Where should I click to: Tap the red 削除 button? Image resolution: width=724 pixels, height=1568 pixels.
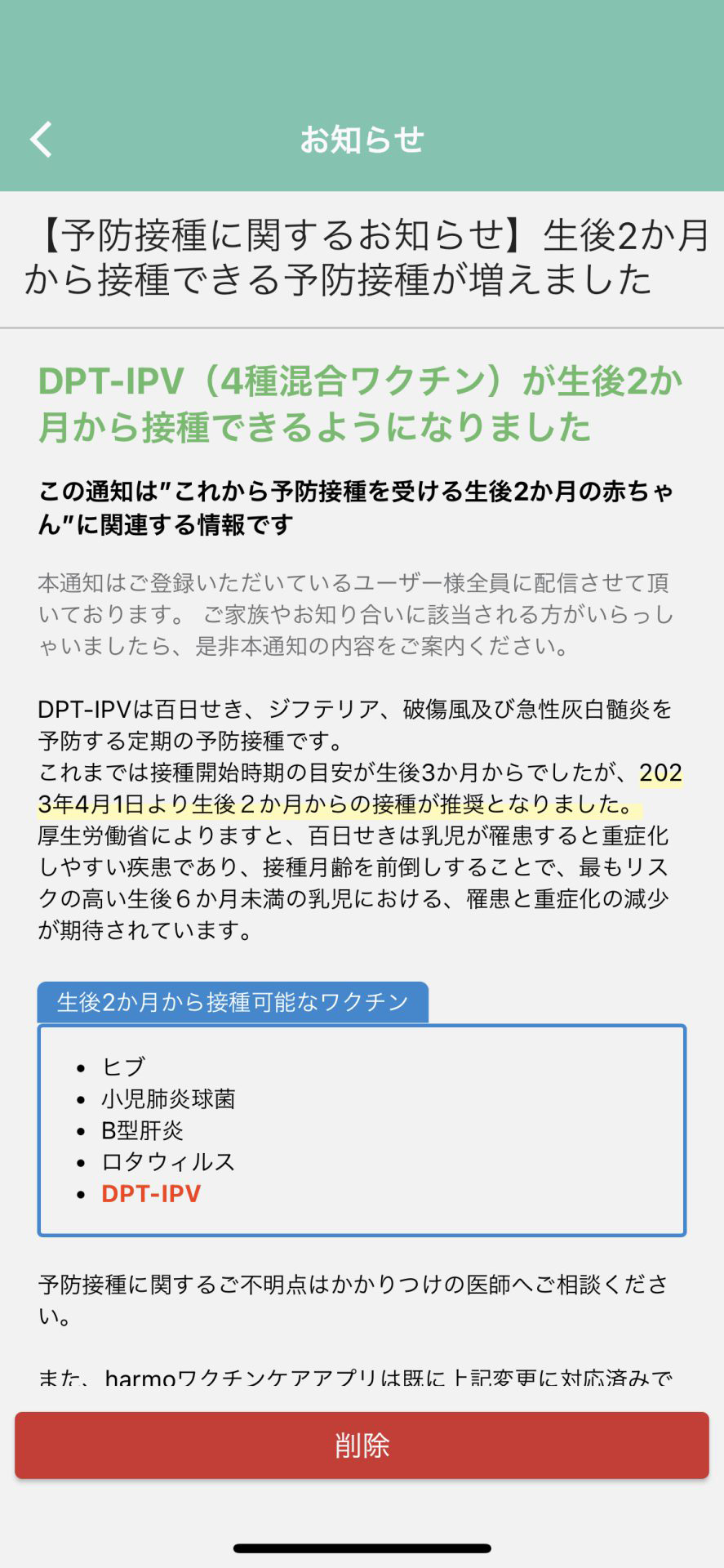(362, 1445)
